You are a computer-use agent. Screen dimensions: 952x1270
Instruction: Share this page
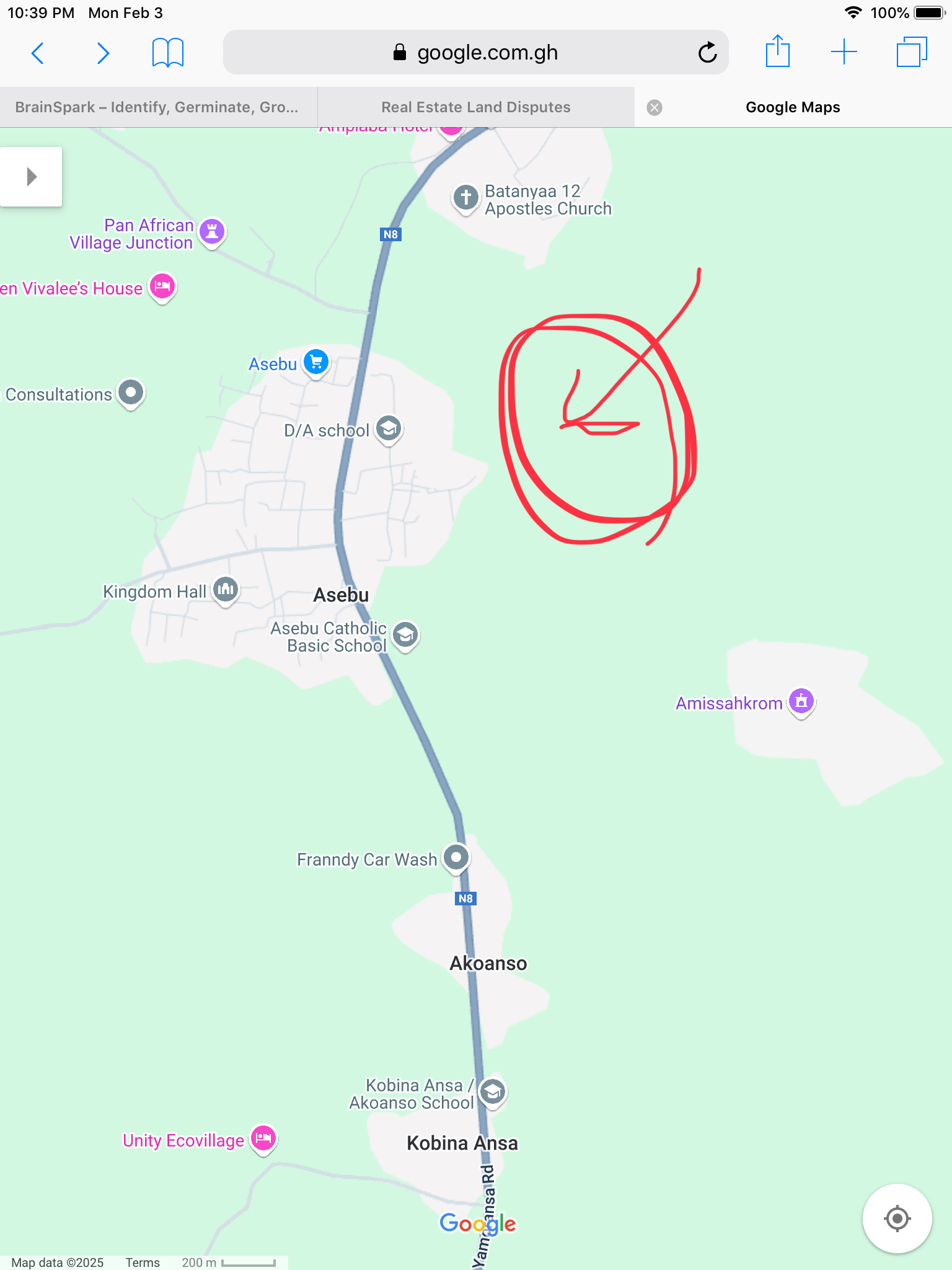pos(777,52)
